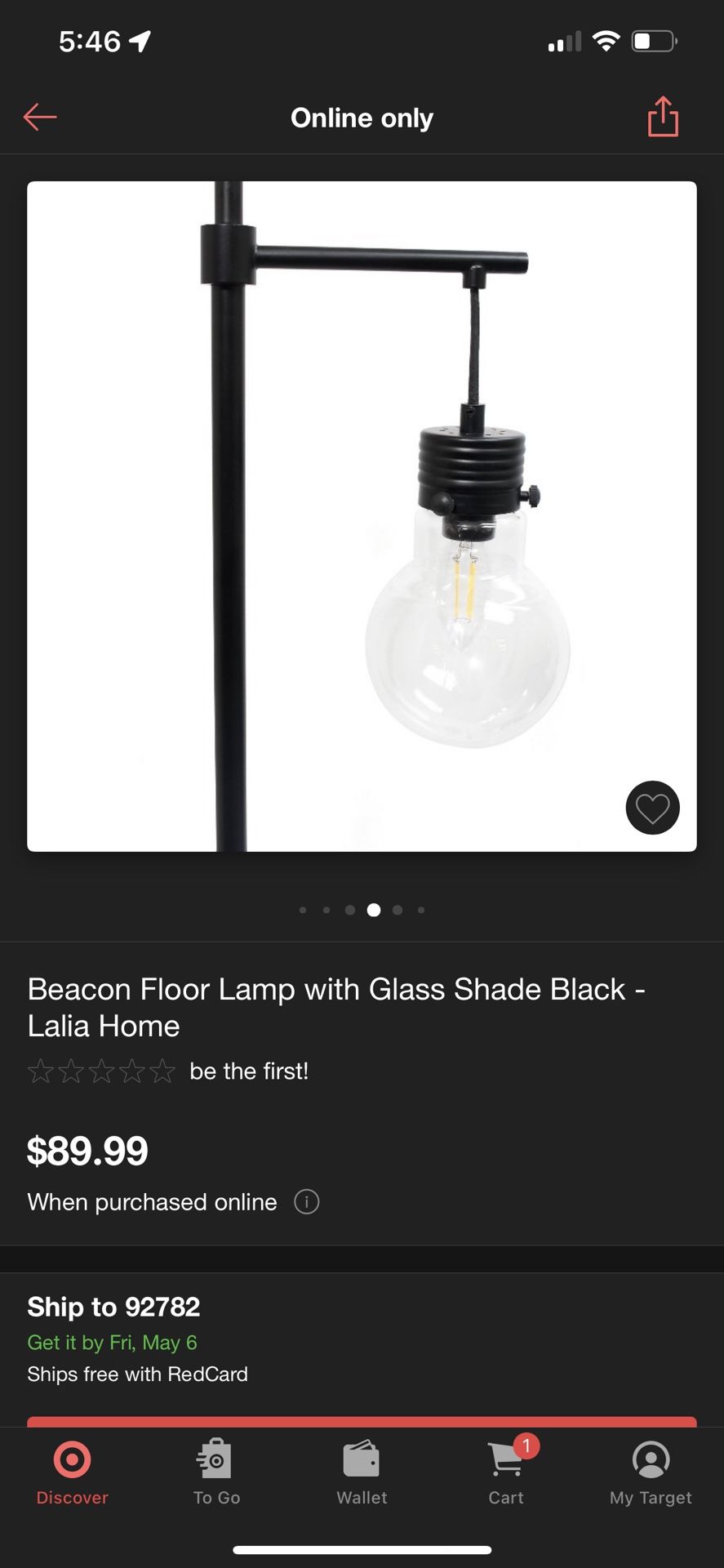Switch to the To Go tab
Screen dimensions: 724x1568
216,1473
